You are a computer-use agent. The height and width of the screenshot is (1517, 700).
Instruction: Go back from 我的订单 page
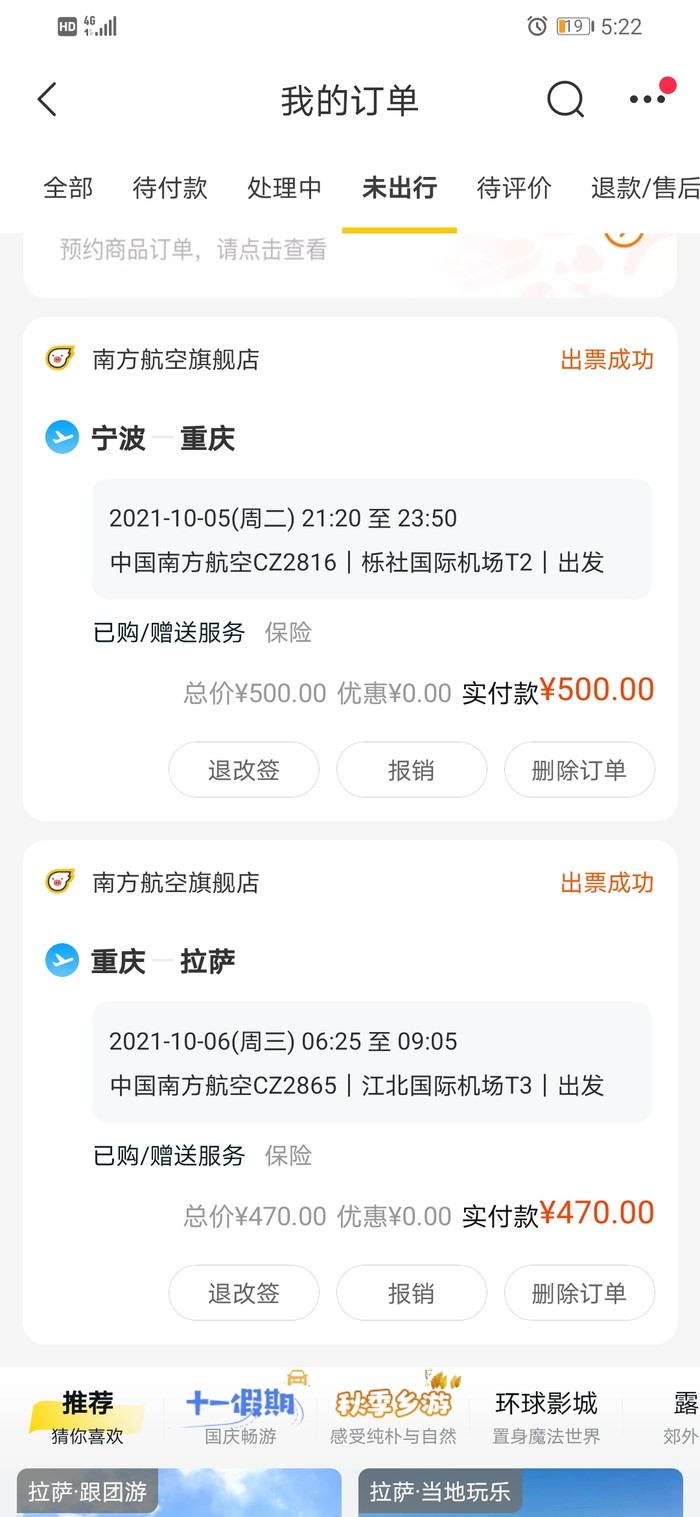point(47,100)
